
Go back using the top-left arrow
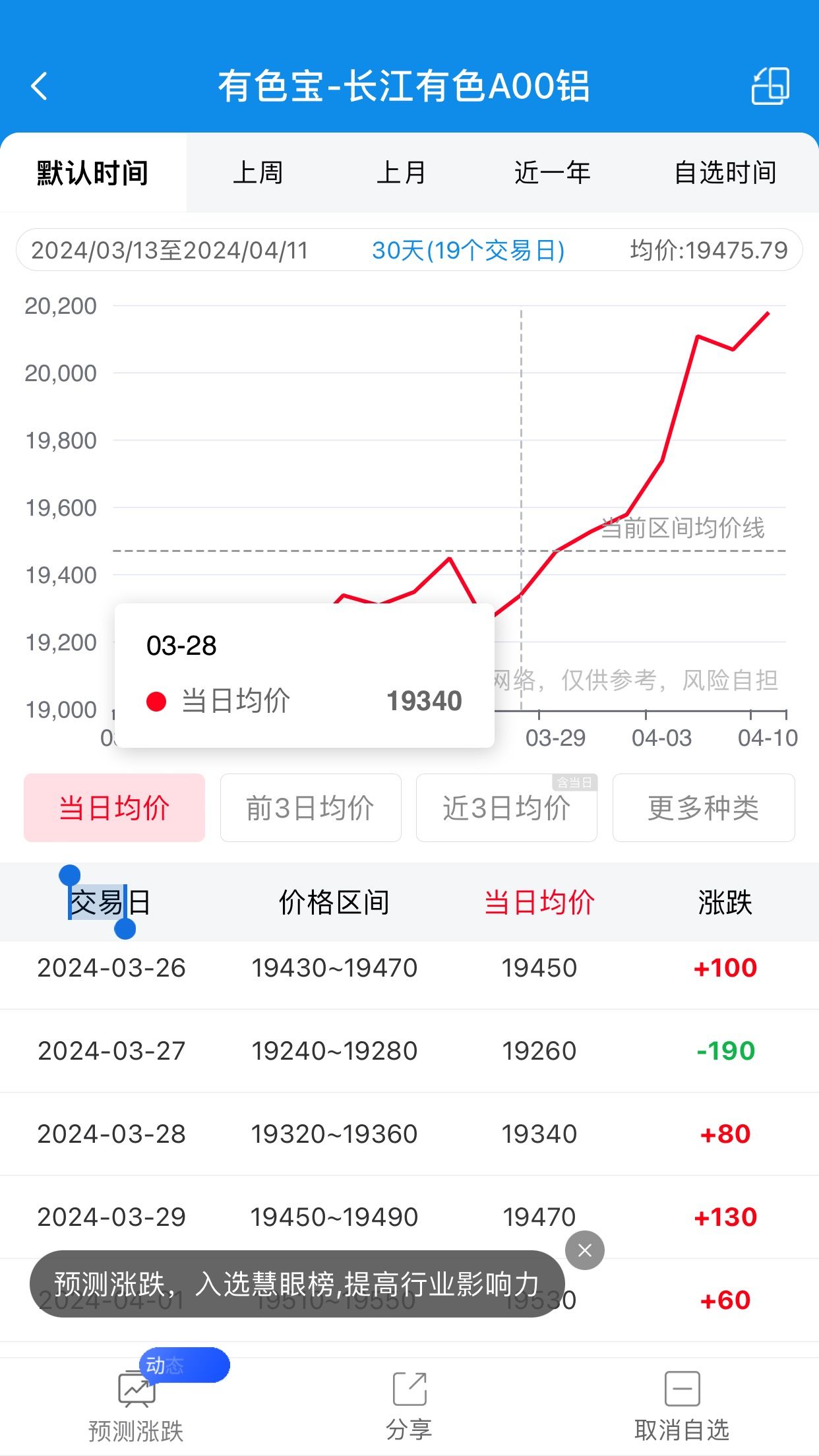tap(40, 86)
